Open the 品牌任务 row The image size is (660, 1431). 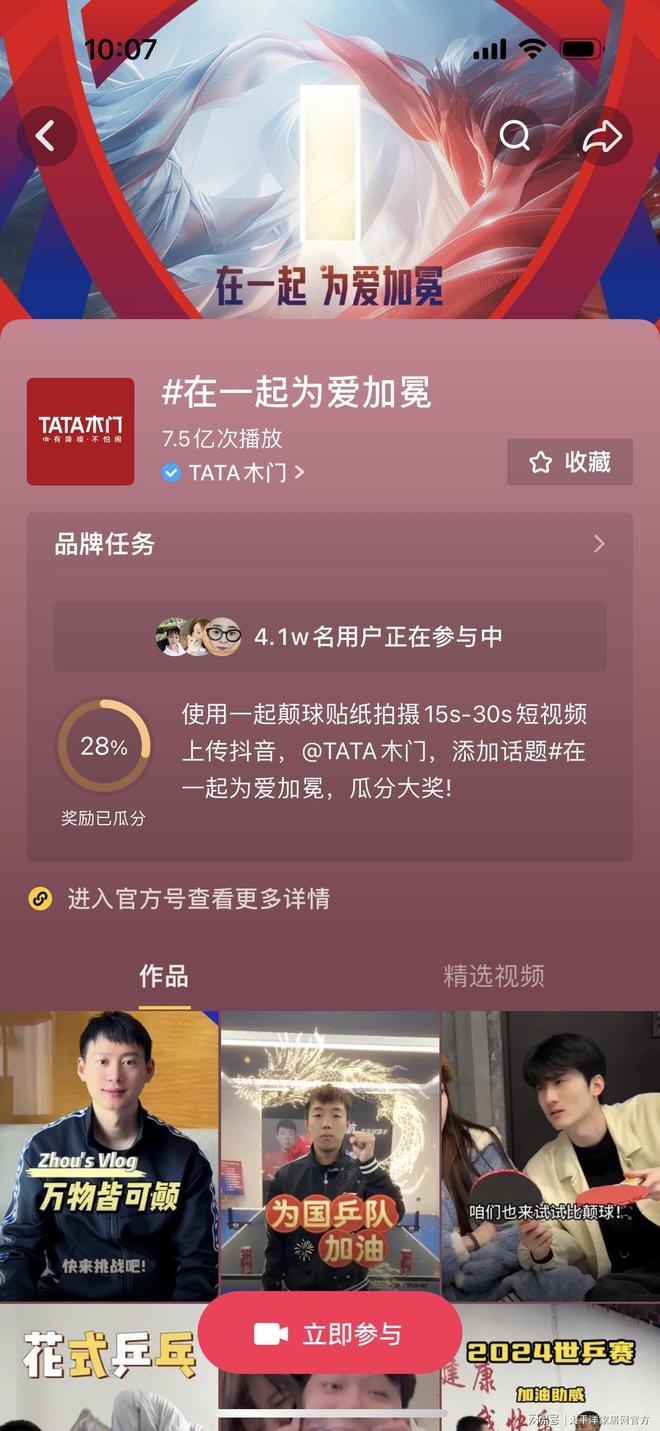[x=329, y=544]
